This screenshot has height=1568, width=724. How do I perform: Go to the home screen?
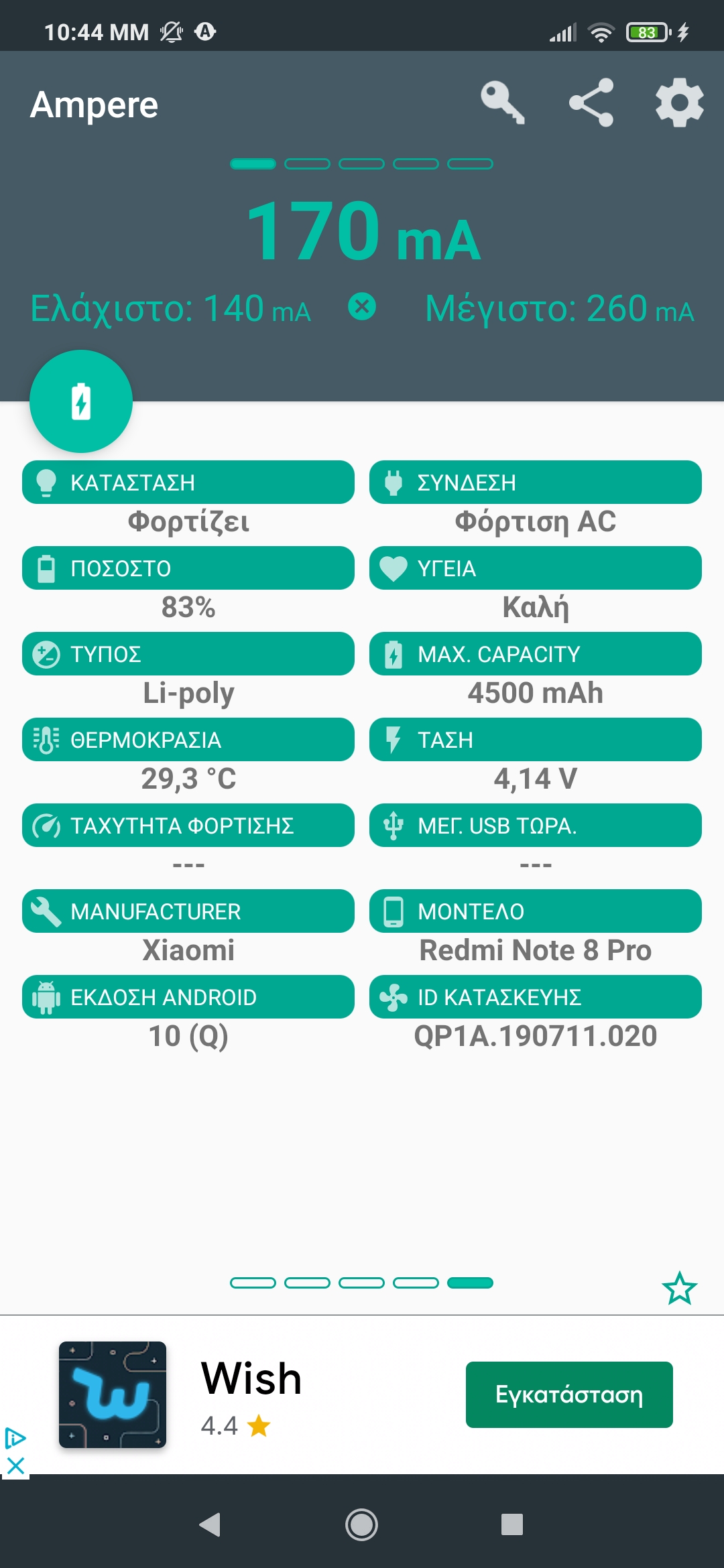pos(362,1524)
